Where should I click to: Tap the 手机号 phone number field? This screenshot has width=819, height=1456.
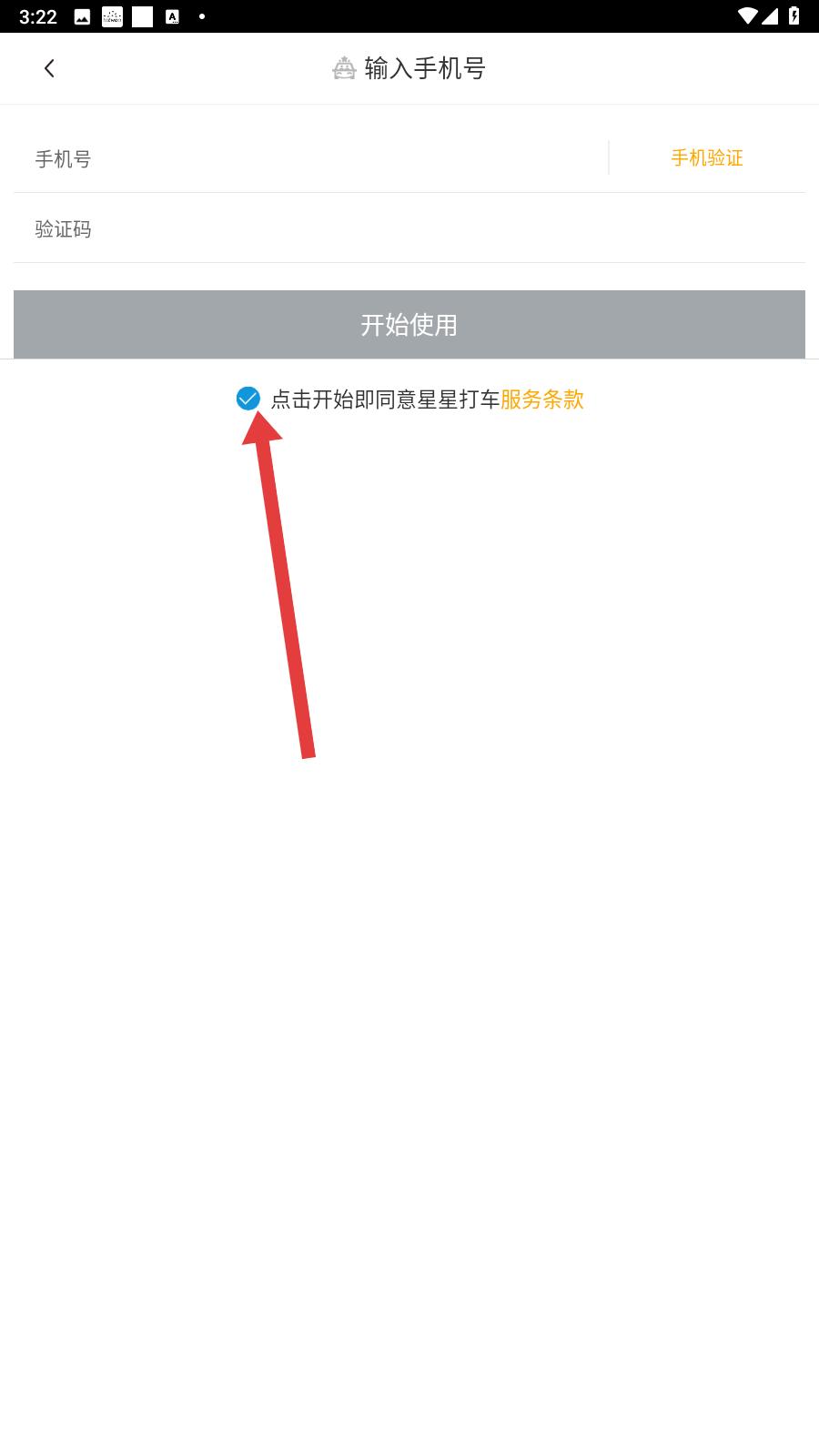pos(310,158)
